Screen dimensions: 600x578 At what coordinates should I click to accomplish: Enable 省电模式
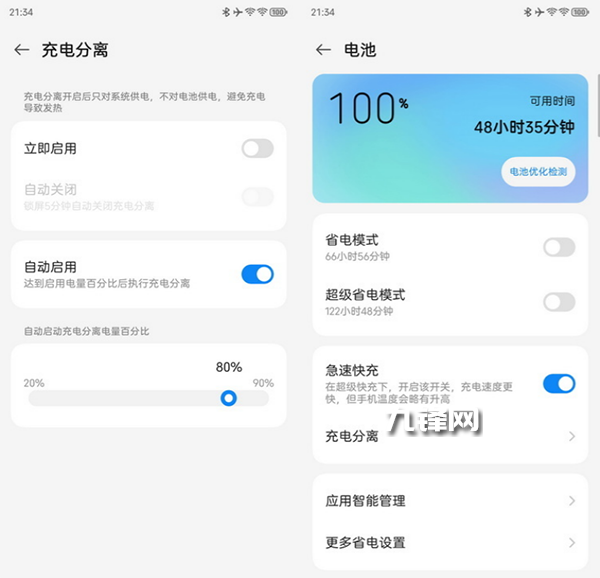coord(558,247)
